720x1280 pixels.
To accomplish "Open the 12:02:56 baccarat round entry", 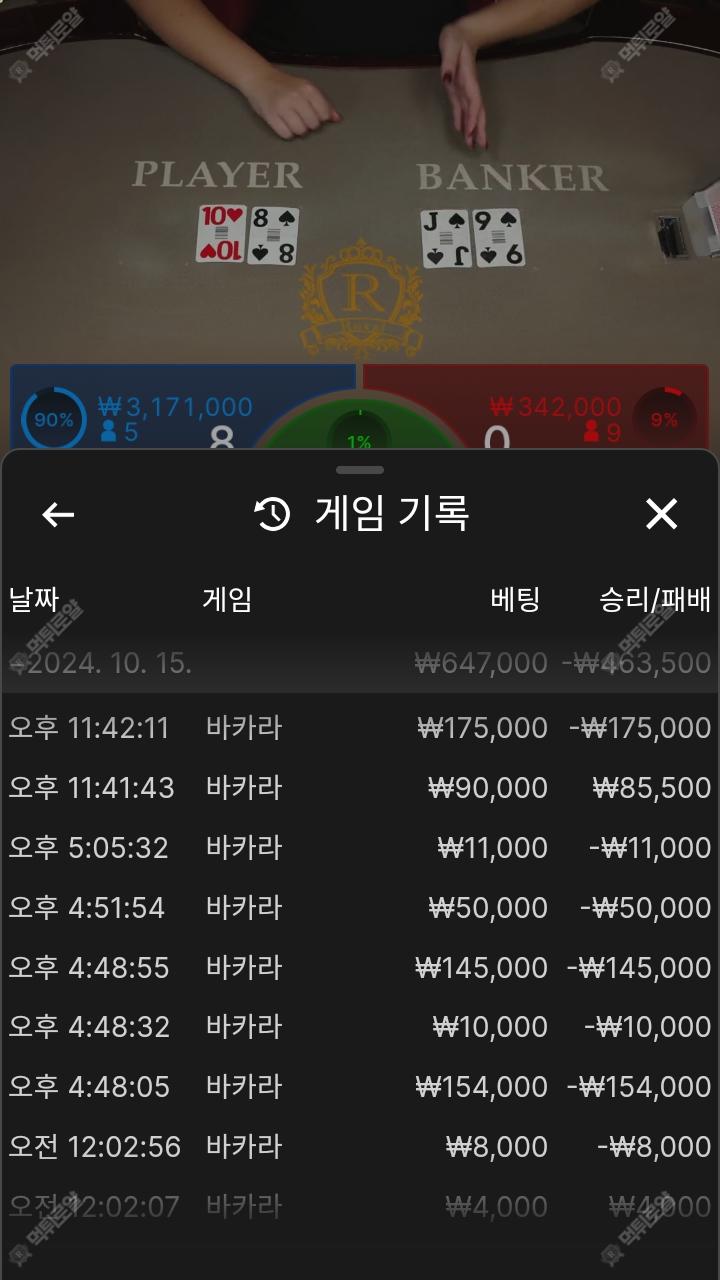I will 360,1147.
